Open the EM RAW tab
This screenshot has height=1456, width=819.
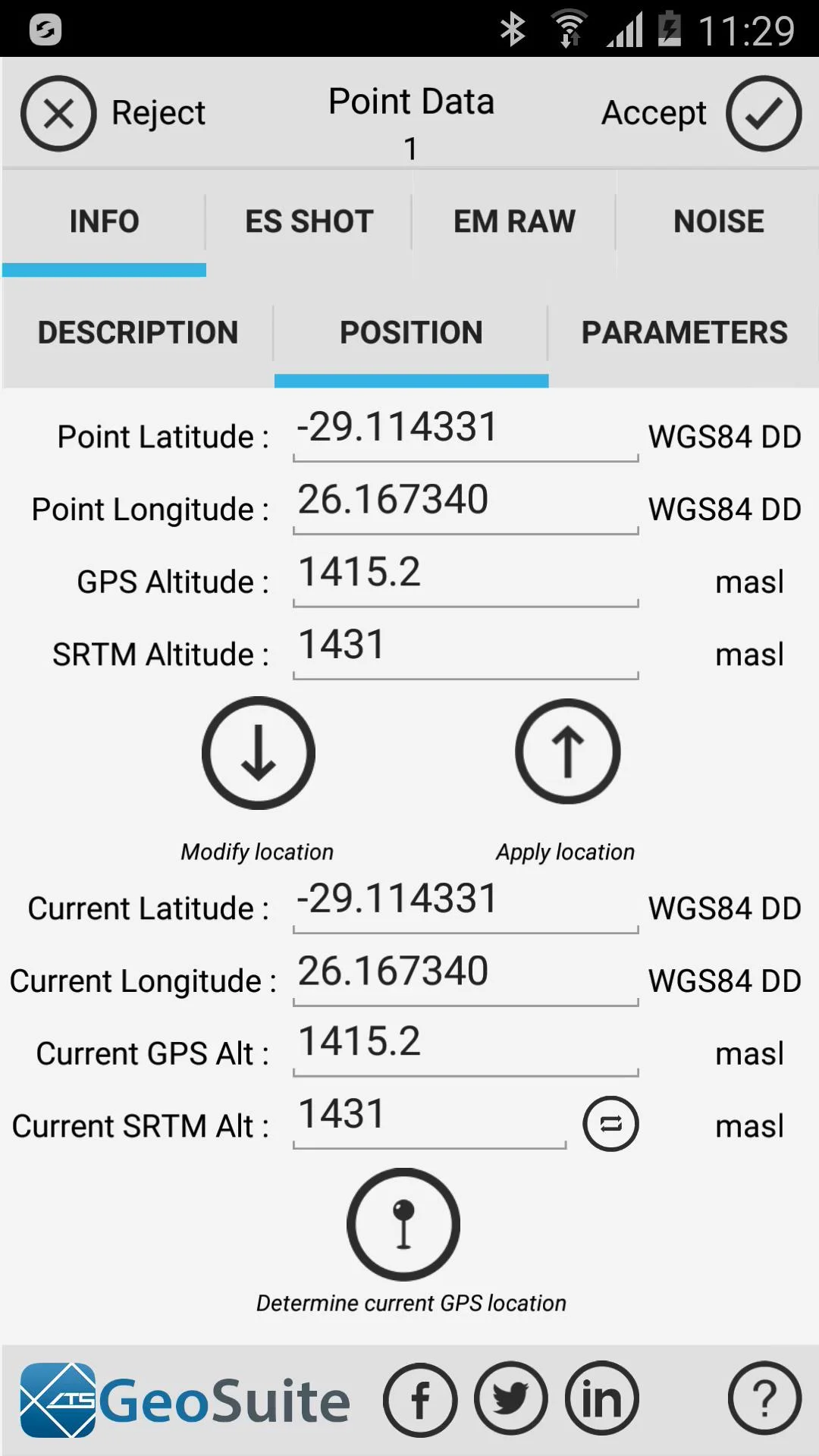click(x=514, y=221)
